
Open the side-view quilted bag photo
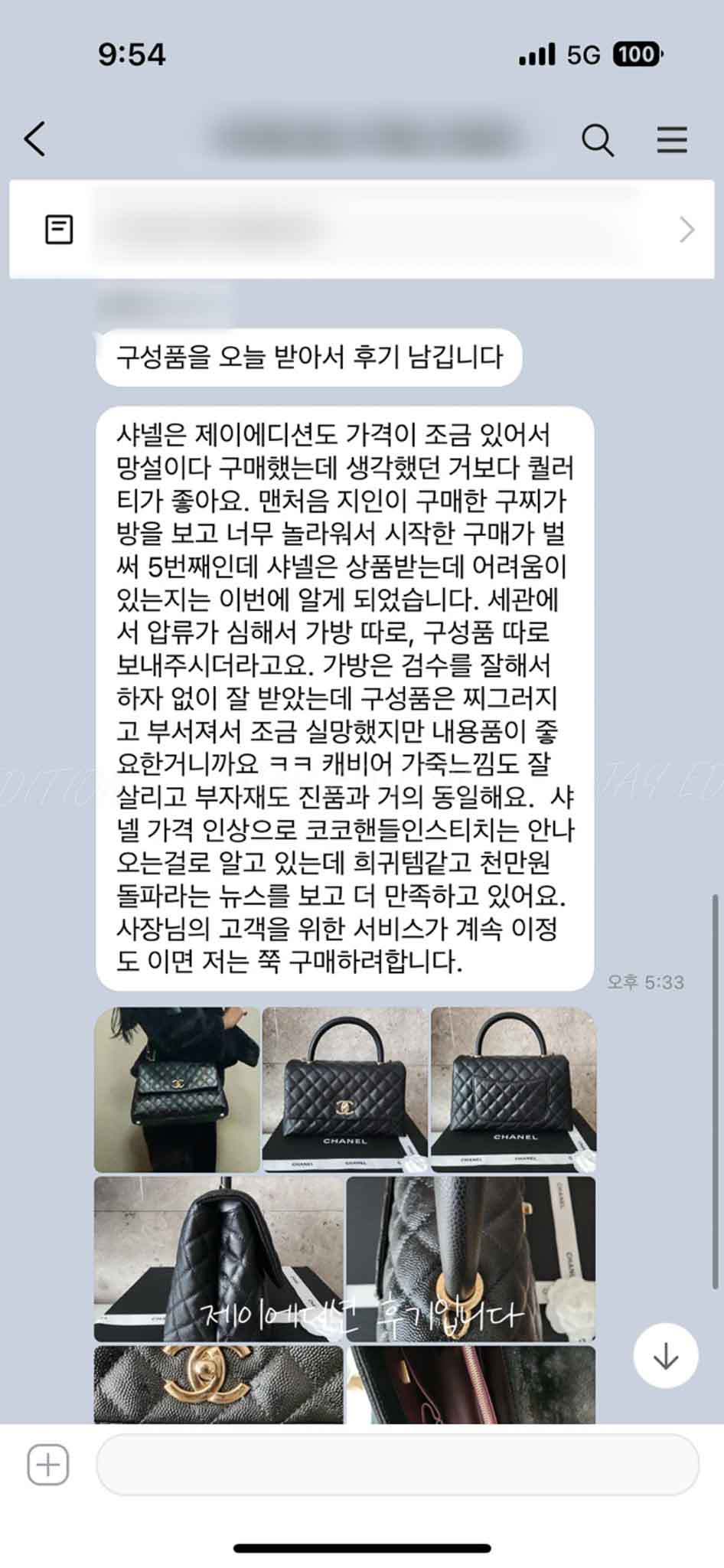218,1259
